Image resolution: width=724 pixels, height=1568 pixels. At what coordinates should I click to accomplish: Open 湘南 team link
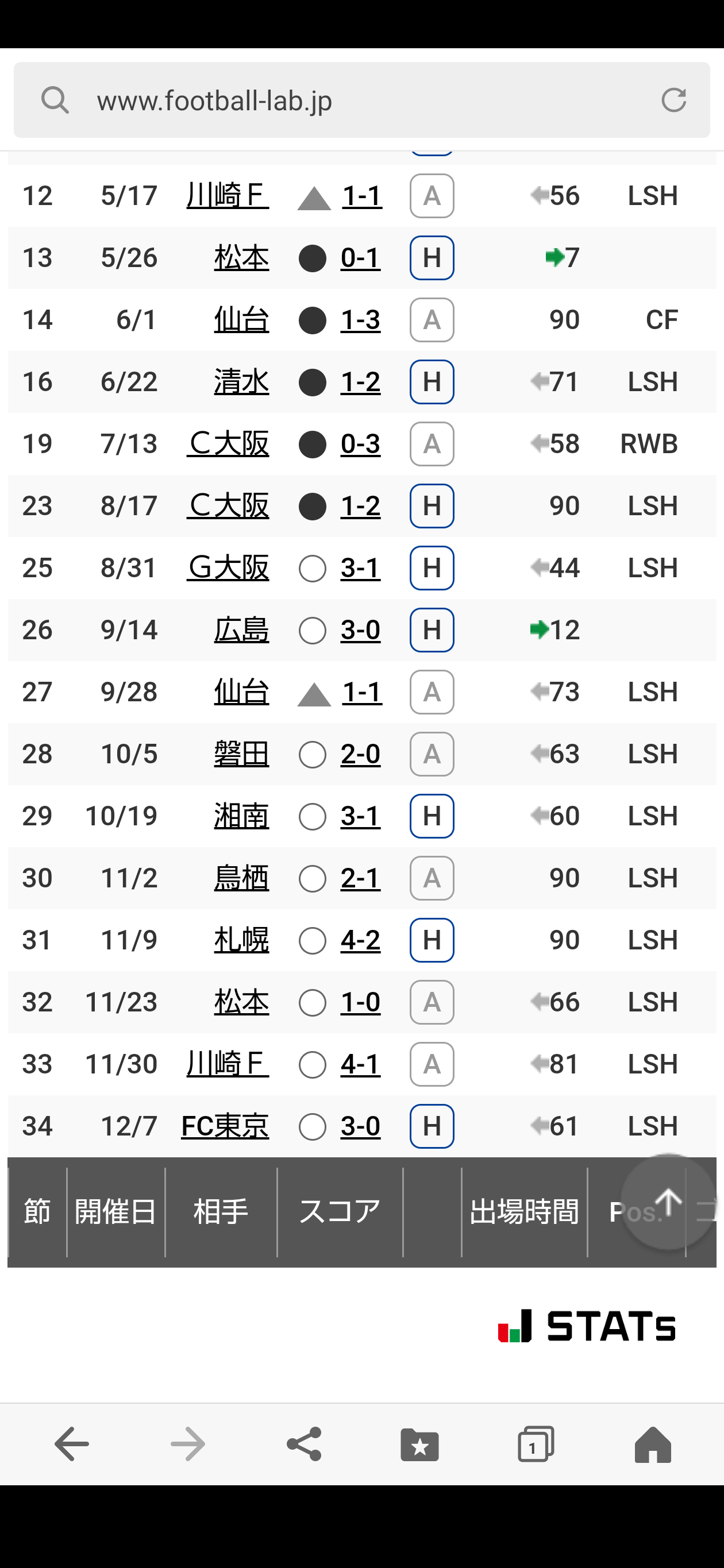242,816
